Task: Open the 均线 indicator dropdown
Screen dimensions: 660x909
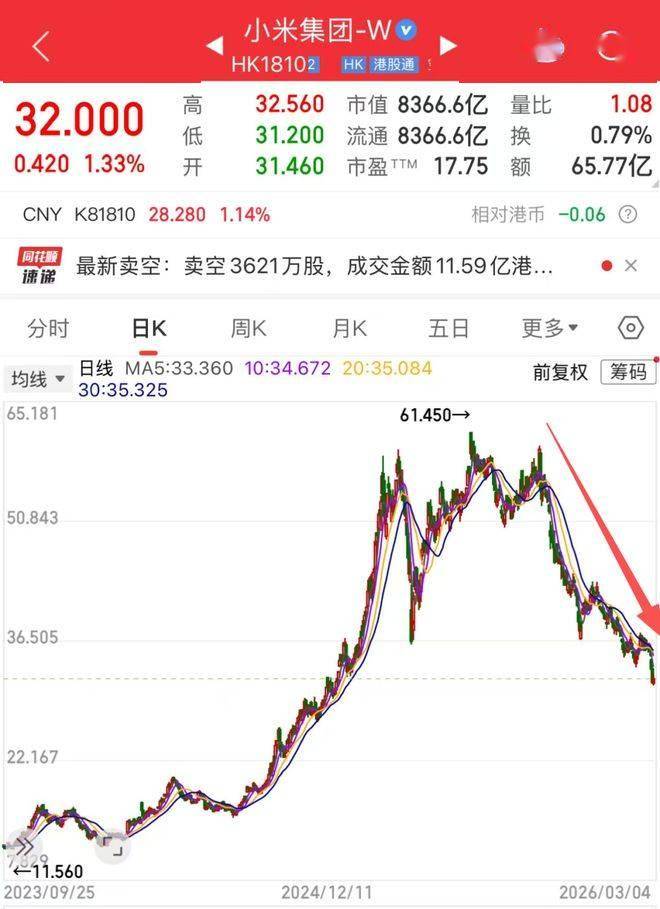Action: [x=37, y=379]
